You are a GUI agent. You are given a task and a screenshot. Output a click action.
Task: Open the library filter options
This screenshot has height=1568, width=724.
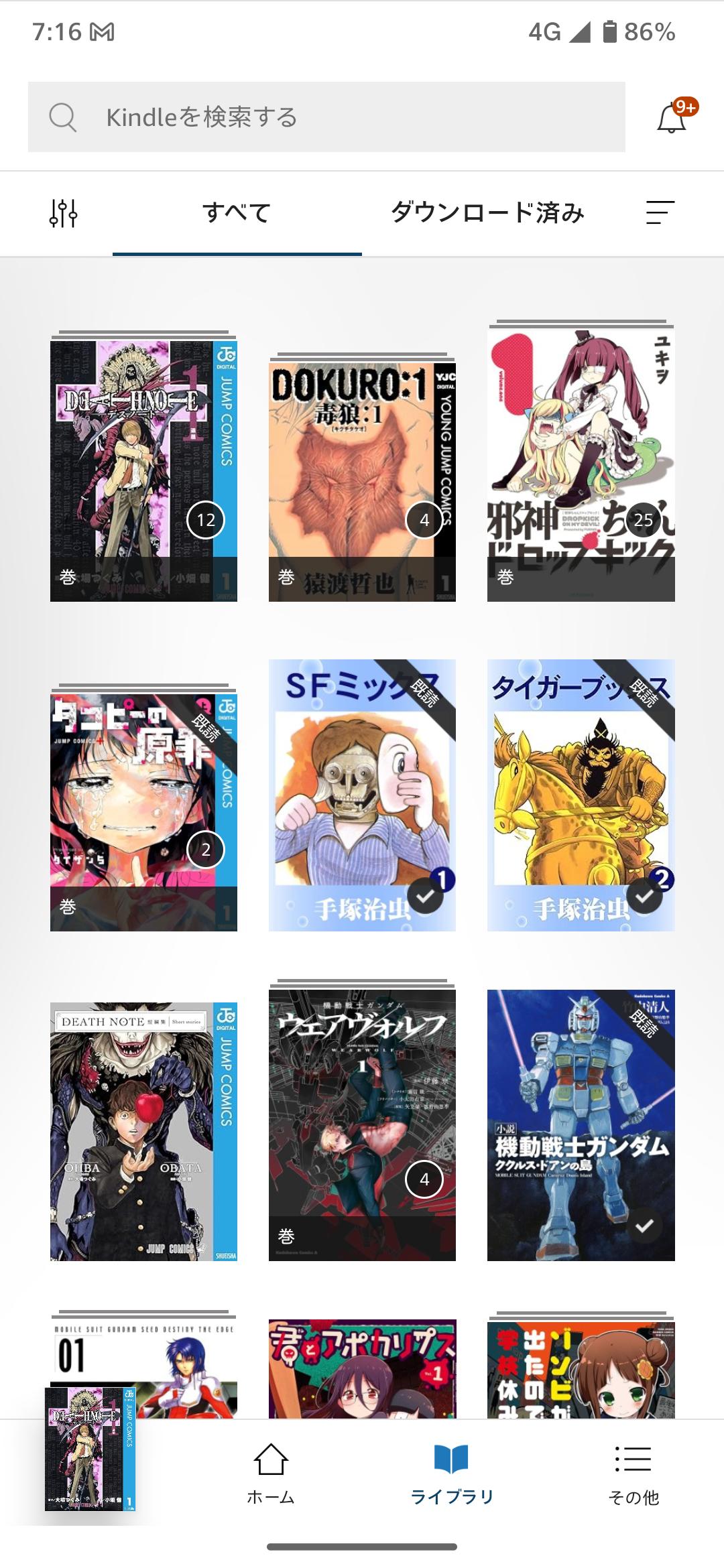[x=63, y=213]
